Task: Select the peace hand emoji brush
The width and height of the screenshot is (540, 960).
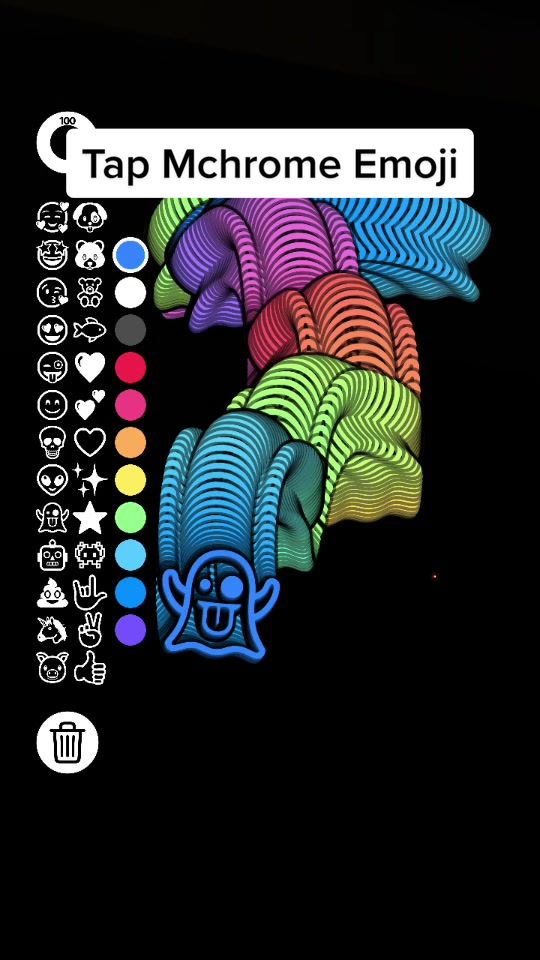Action: [x=90, y=630]
